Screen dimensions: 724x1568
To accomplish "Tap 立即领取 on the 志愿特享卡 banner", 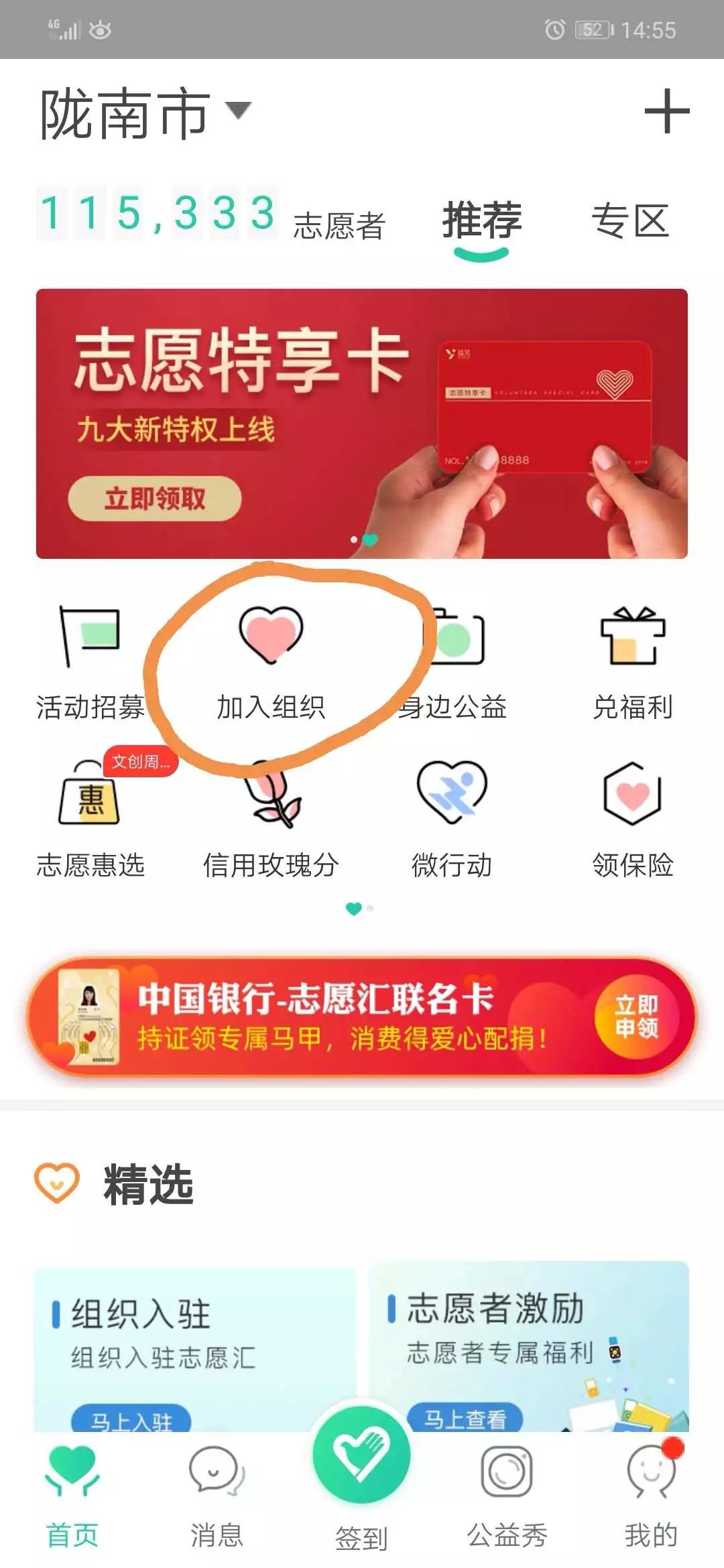I will click(154, 499).
